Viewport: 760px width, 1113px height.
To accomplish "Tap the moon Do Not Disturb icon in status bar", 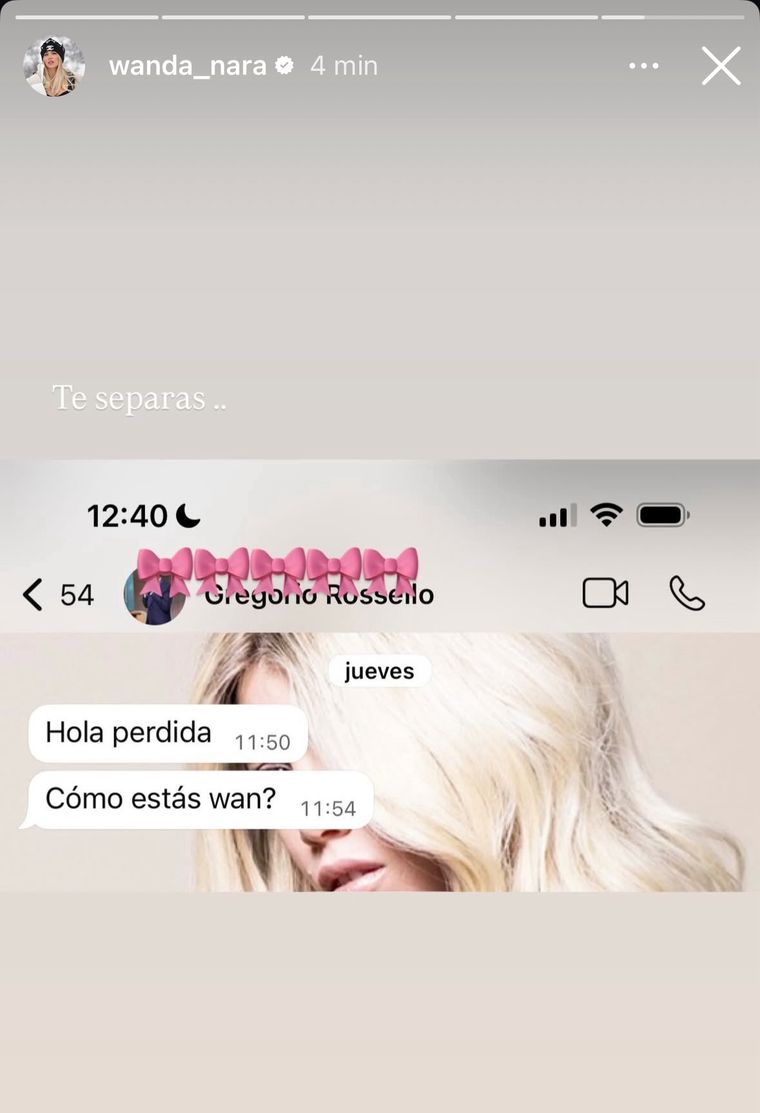I will click(x=187, y=516).
